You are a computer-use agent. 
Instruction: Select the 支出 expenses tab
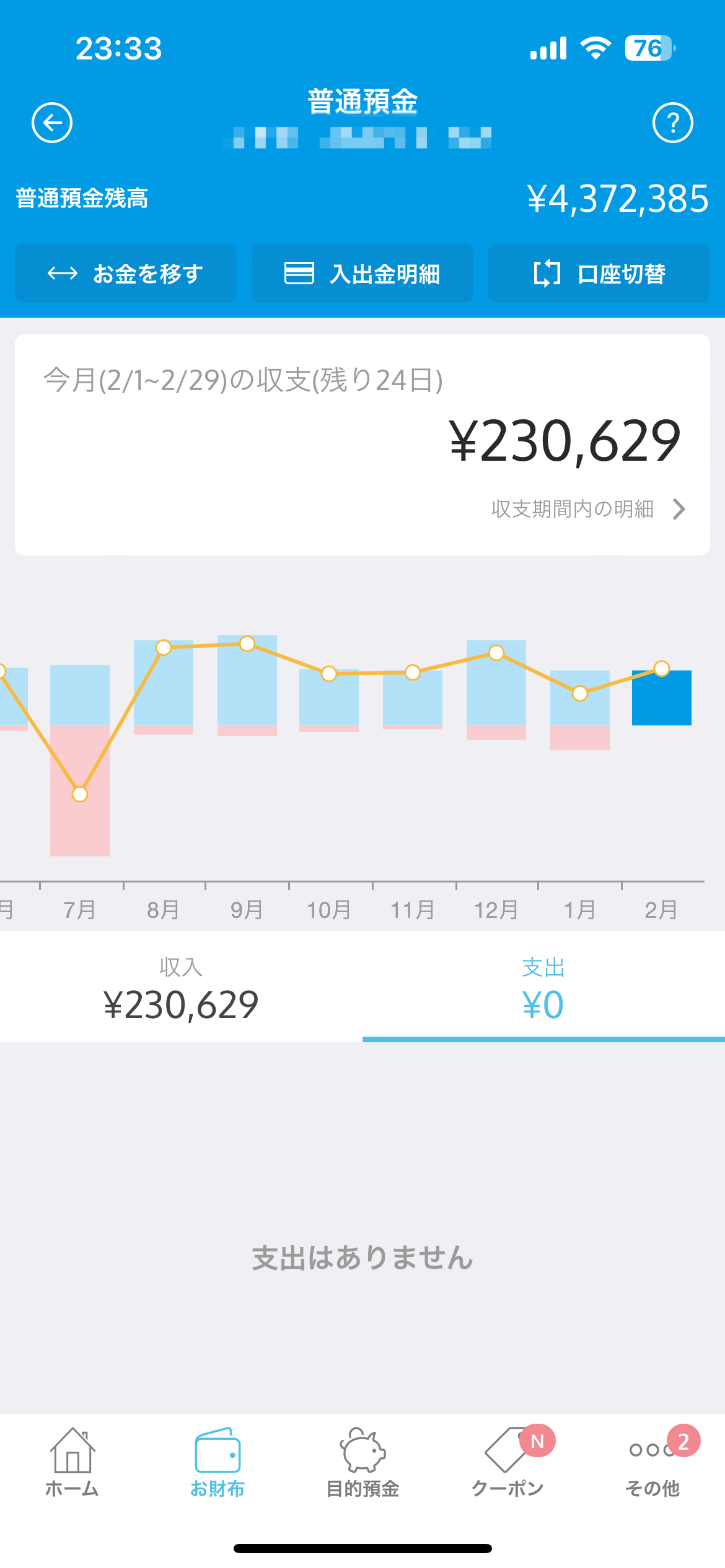coord(543,987)
